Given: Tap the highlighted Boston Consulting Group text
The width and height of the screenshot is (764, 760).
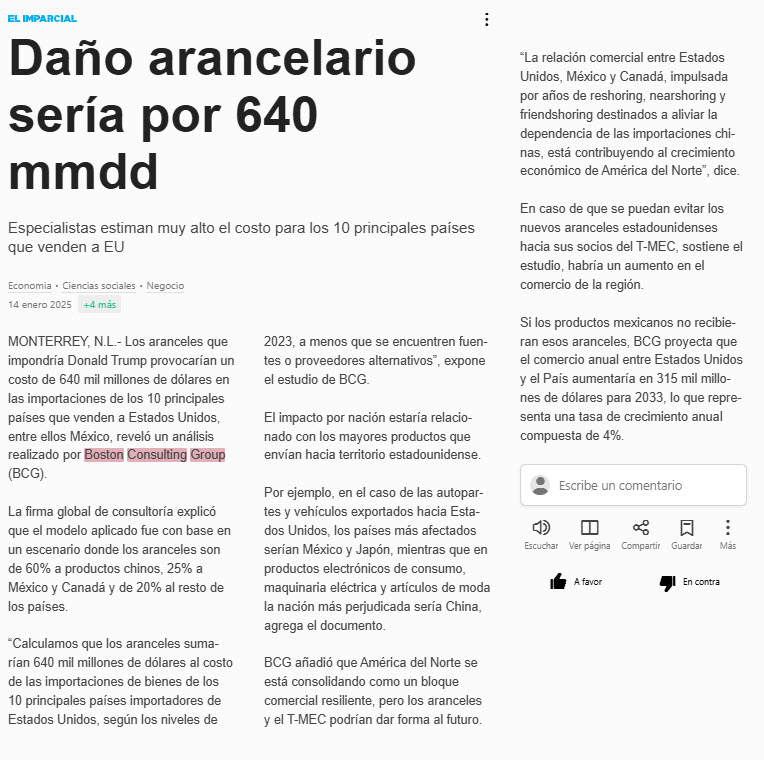Looking at the screenshot, I should pos(154,455).
